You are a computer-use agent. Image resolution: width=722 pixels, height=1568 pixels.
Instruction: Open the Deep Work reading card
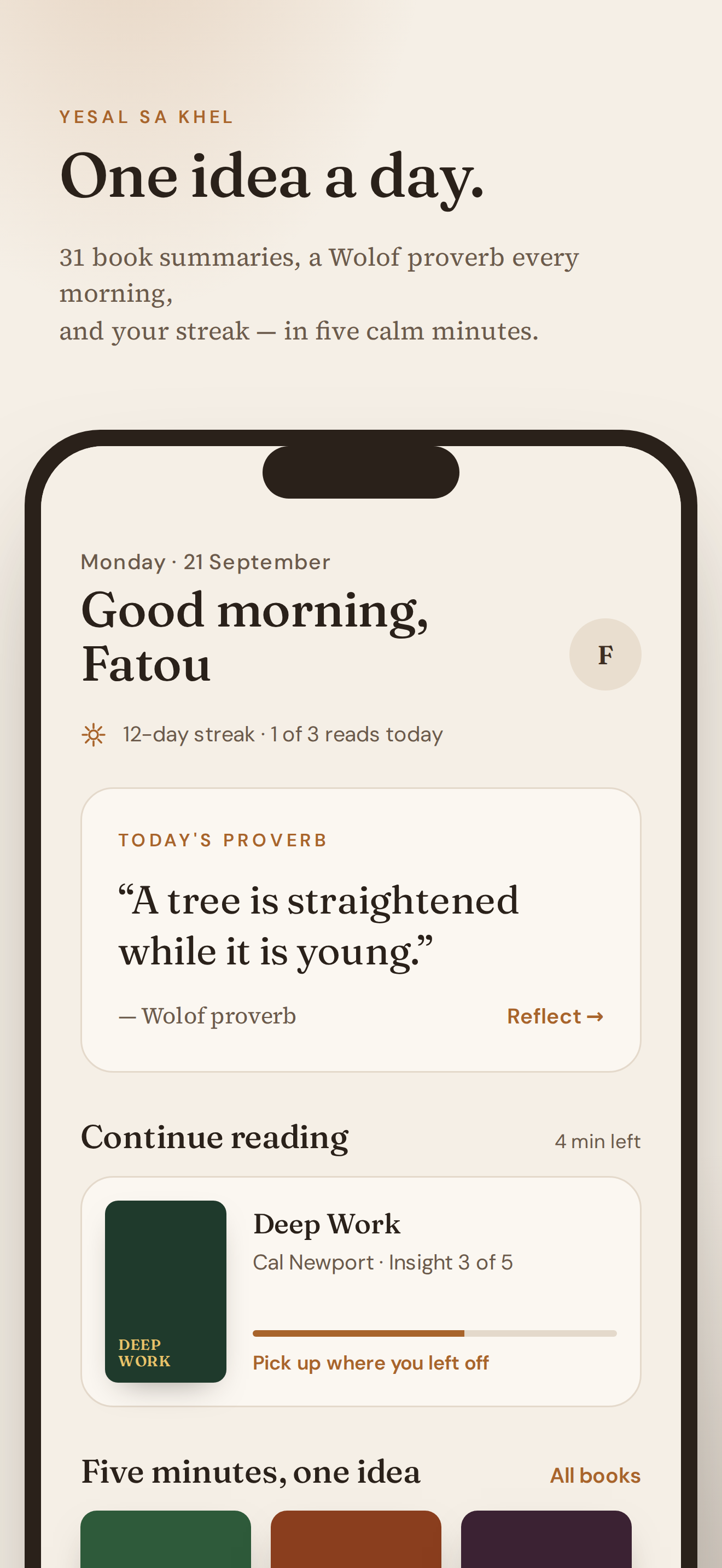pos(361,1292)
